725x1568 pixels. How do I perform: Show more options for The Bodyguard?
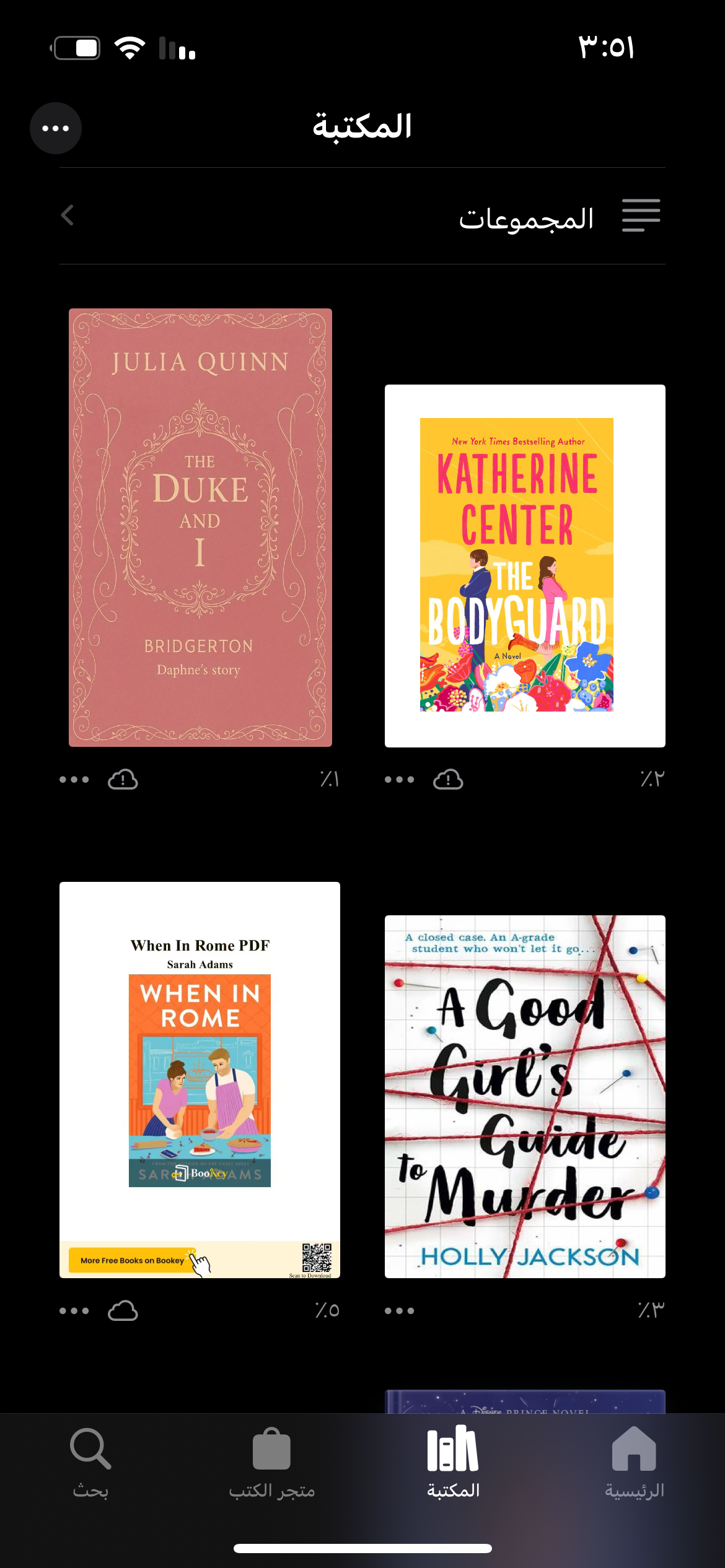pos(399,780)
